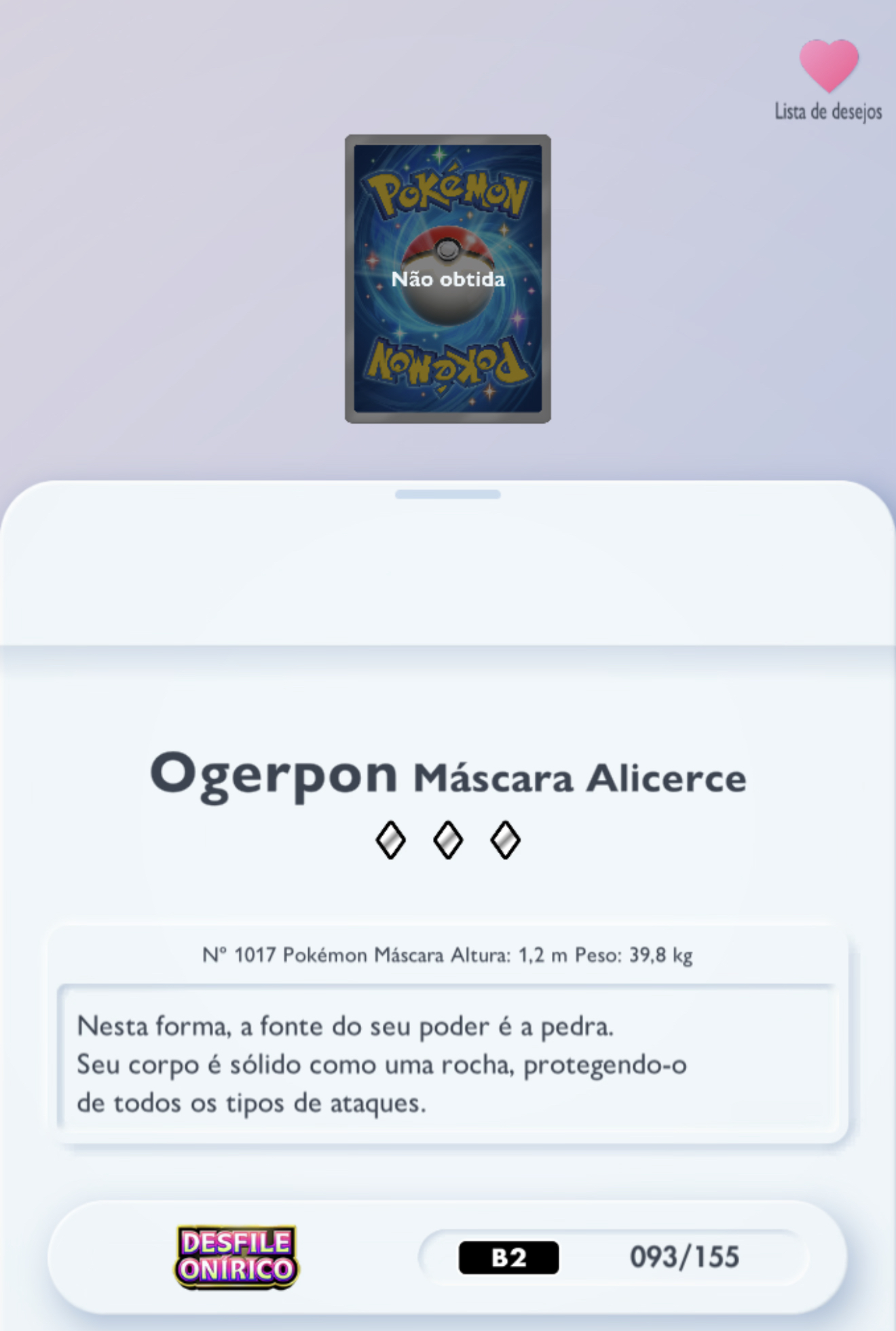
Task: Add Ogerpon to the Lista de desejos
Action: pos(828,67)
